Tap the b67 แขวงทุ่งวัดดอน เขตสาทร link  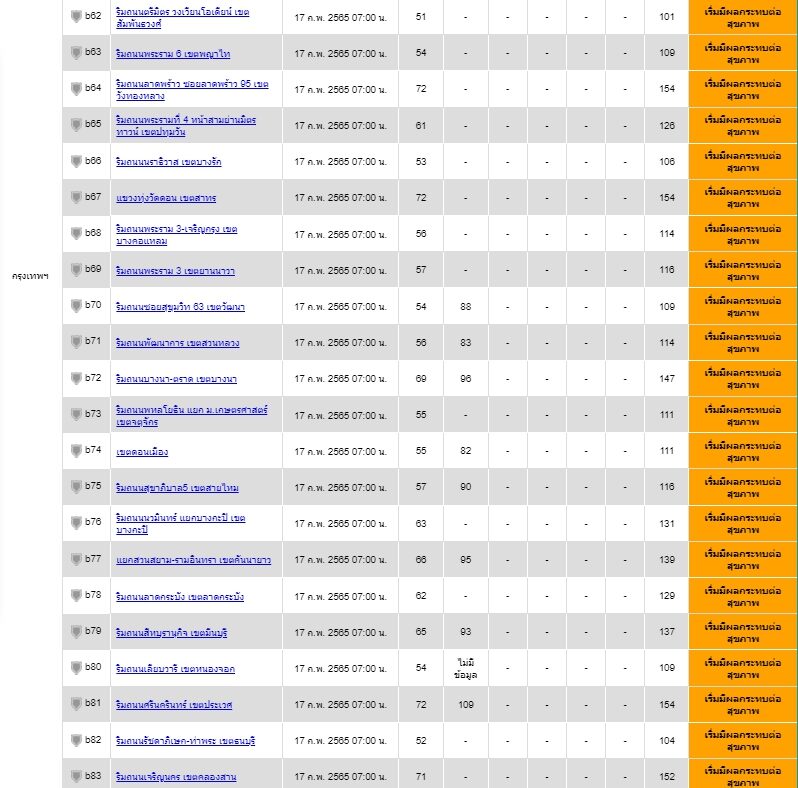[x=166, y=198]
